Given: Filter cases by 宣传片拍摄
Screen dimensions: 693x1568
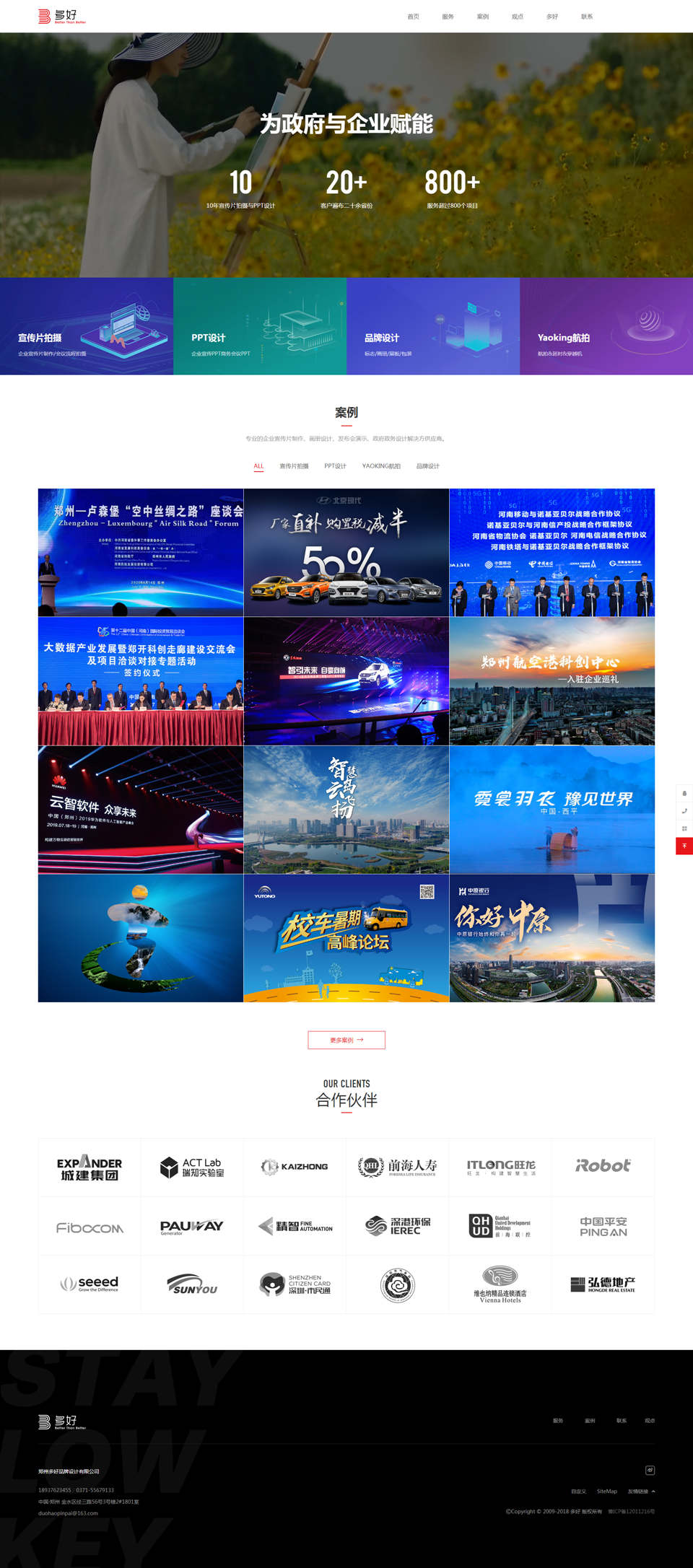Looking at the screenshot, I should [294, 466].
